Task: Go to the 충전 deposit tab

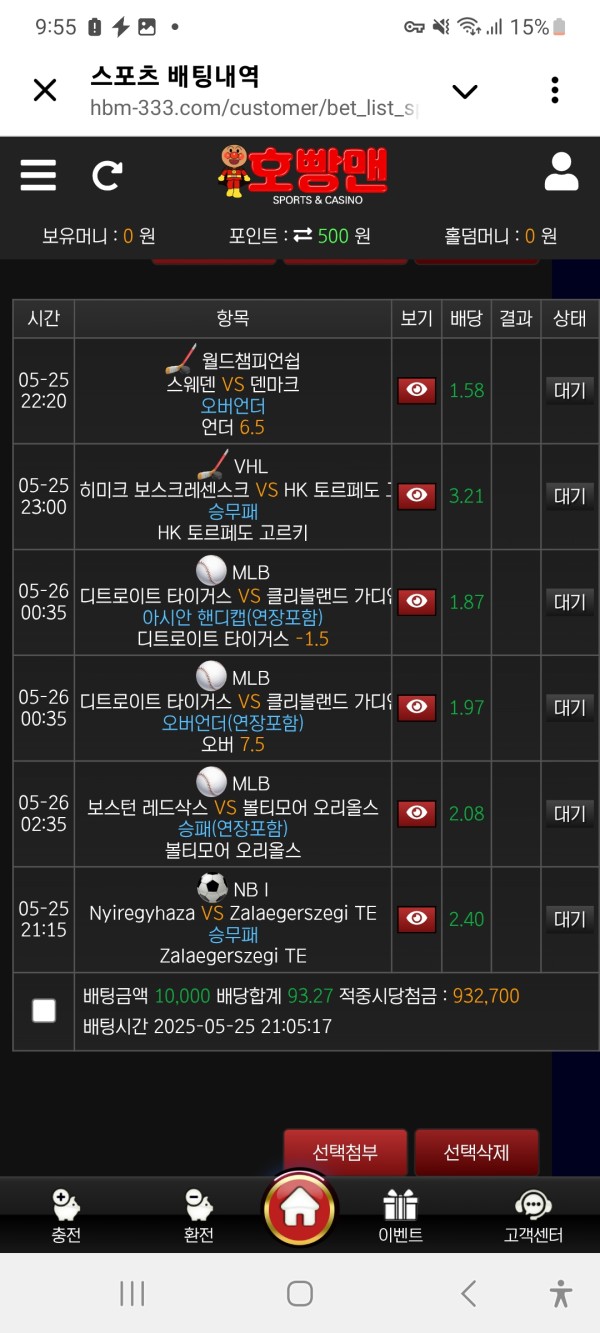Action: 66,1215
